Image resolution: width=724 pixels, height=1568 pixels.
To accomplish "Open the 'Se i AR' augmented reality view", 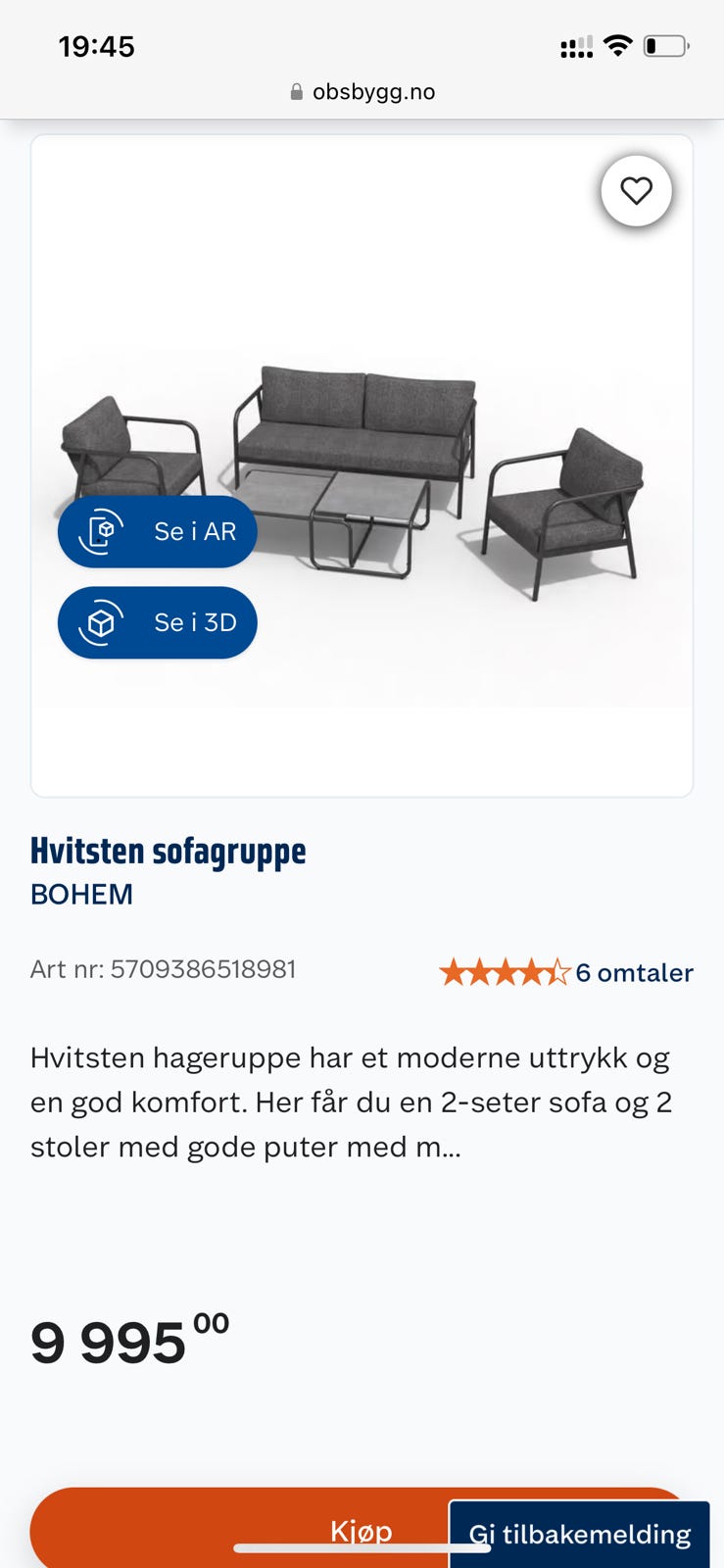I will click(x=157, y=531).
